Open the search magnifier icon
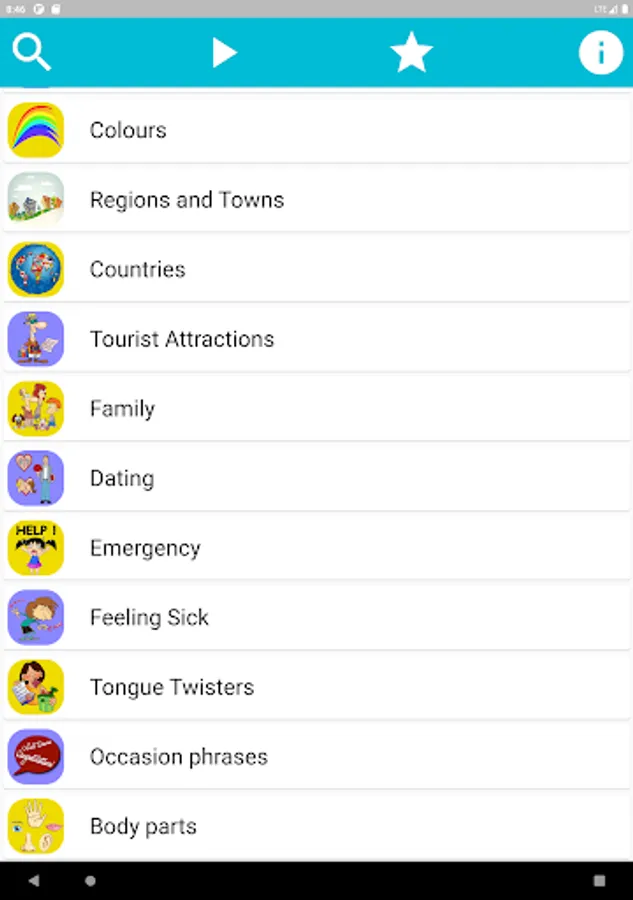The width and height of the screenshot is (633, 900). 31,51
